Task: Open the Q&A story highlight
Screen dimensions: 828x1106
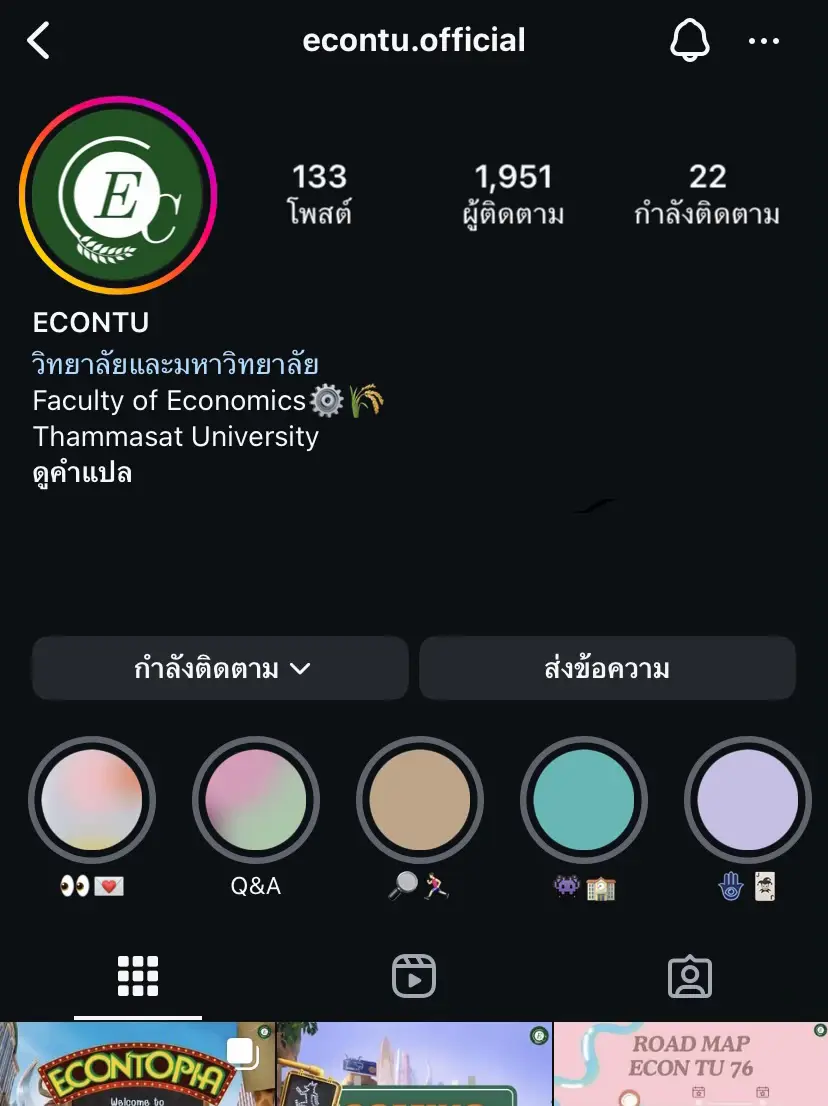Action: tap(256, 800)
